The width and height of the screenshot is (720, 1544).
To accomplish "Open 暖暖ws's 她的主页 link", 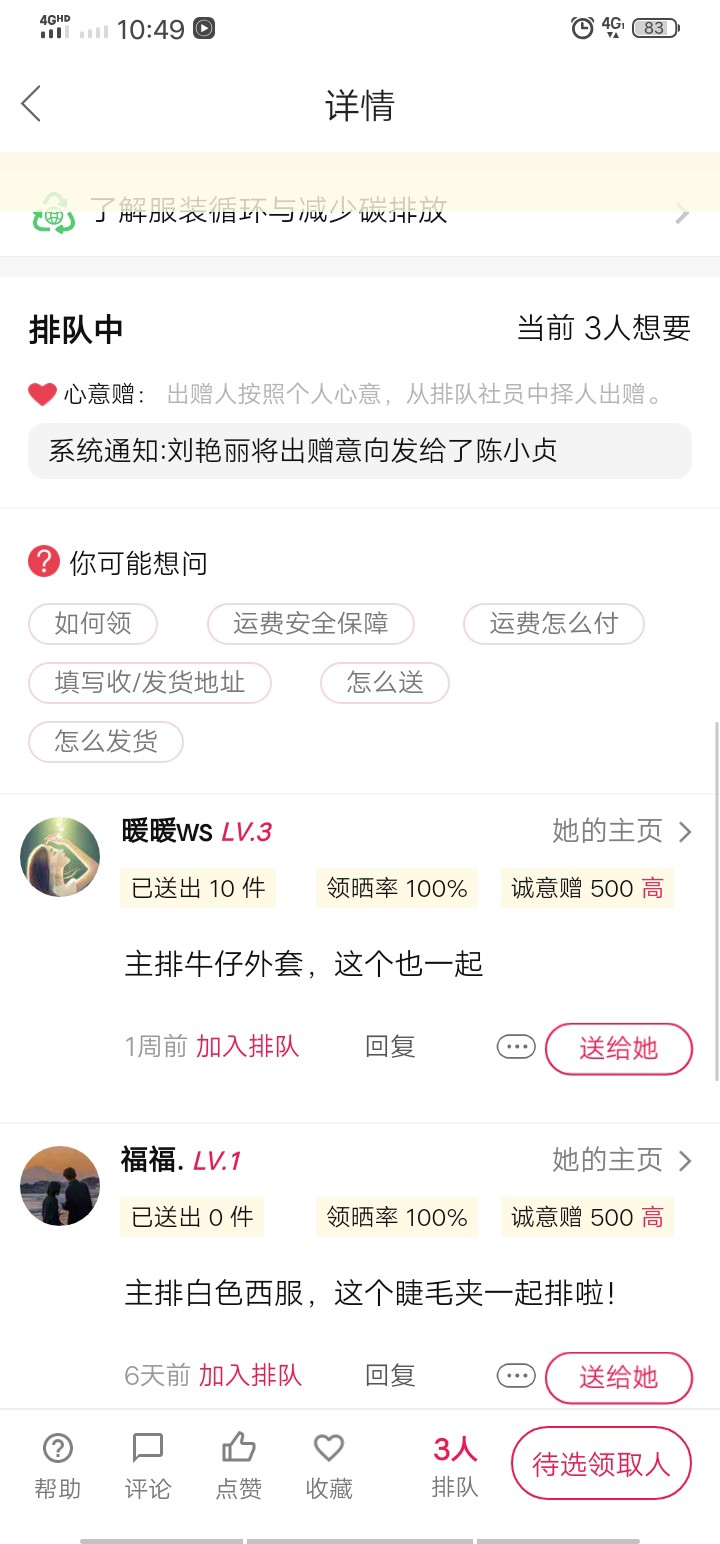I will tap(621, 831).
